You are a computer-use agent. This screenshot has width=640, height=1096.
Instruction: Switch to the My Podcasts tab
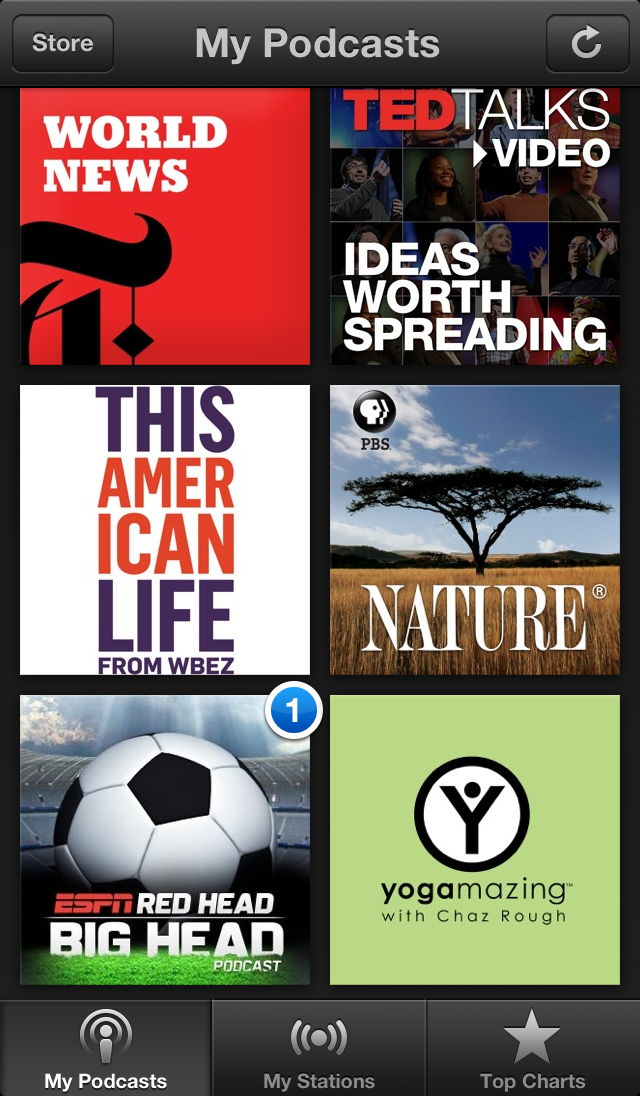click(x=106, y=1050)
